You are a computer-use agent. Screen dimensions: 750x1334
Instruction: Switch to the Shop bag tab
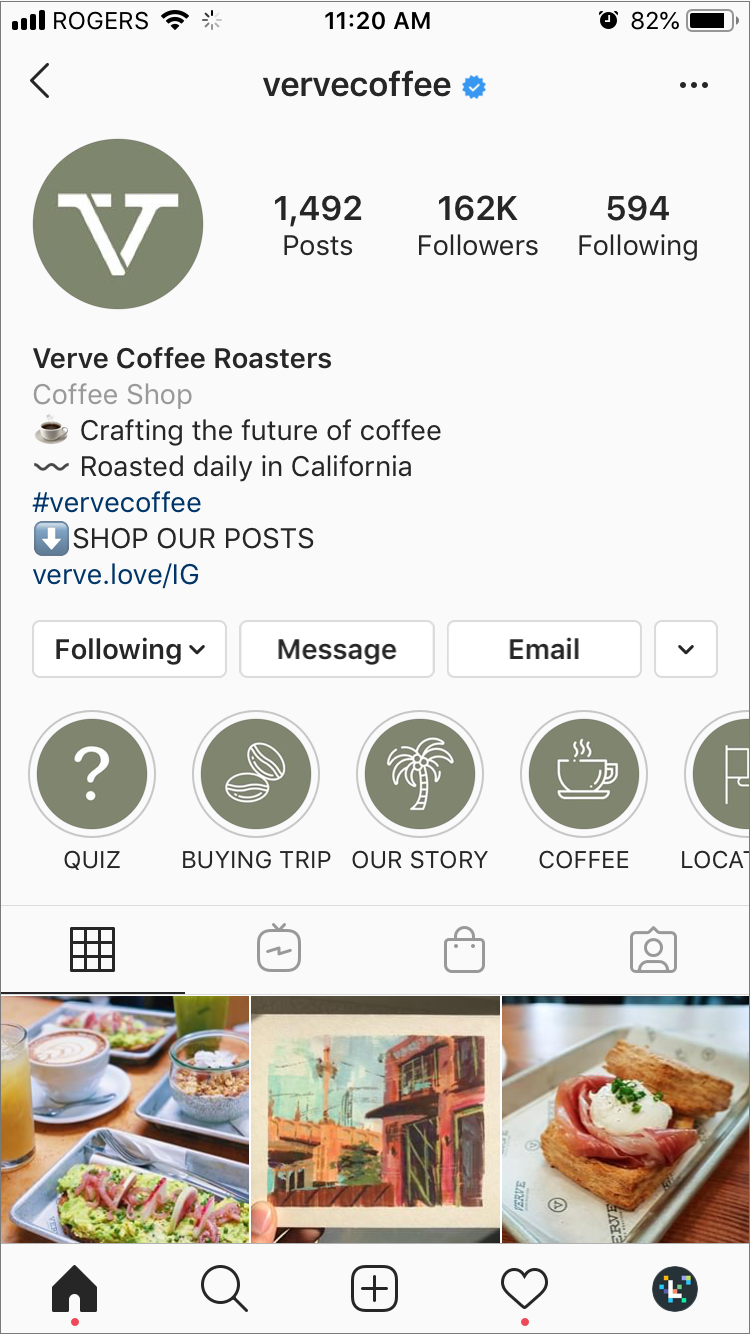464,950
